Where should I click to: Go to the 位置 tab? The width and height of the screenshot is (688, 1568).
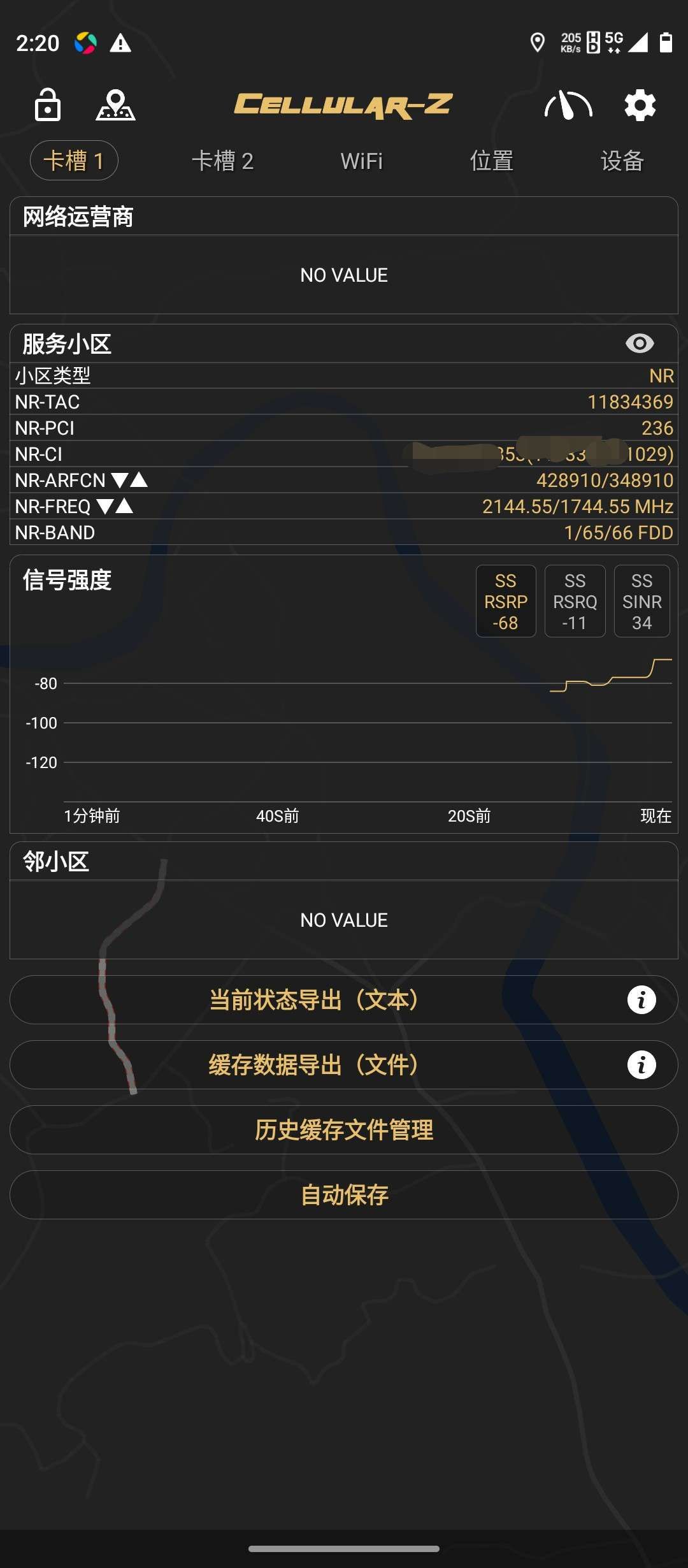[491, 161]
